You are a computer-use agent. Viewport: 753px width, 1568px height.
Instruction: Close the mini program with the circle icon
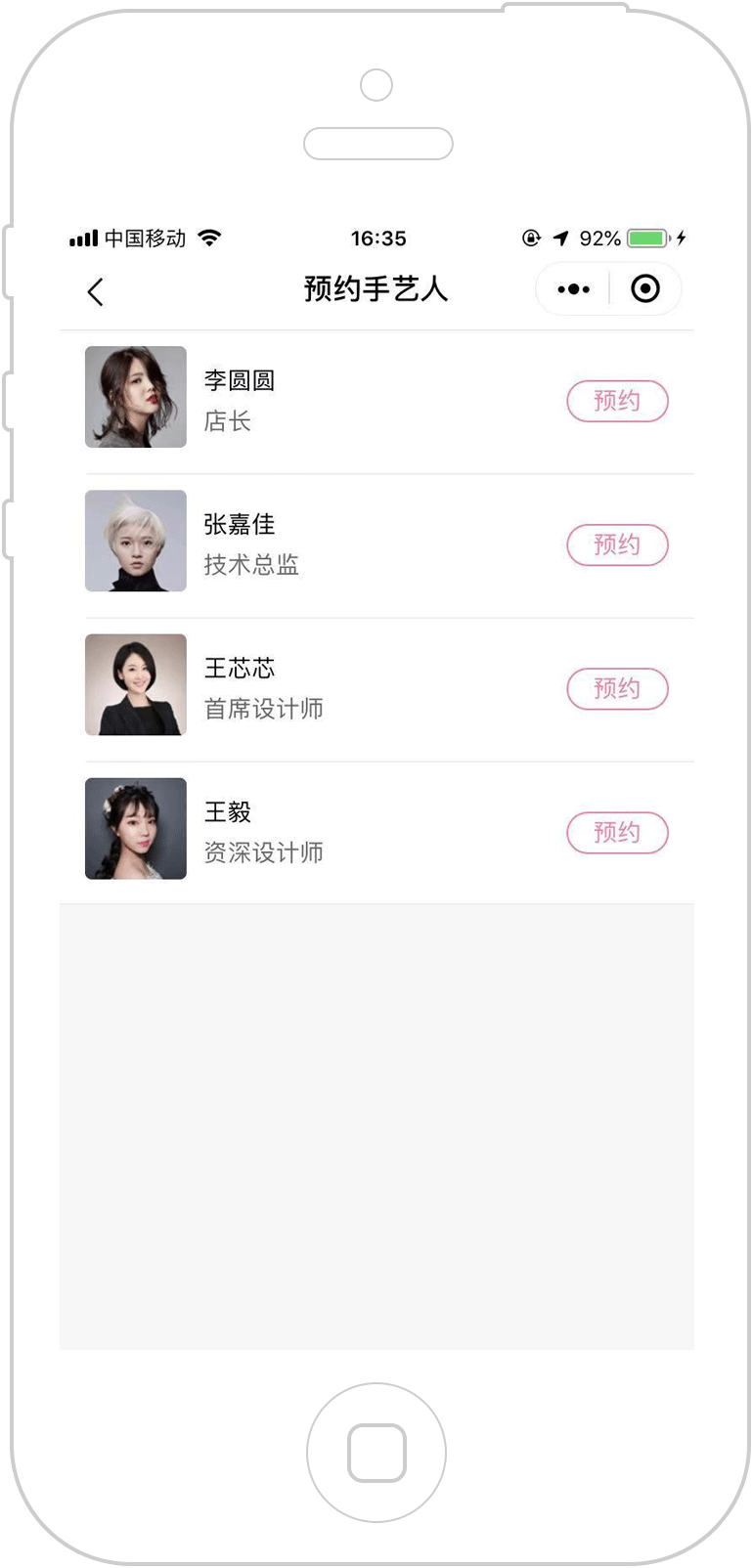(x=645, y=289)
